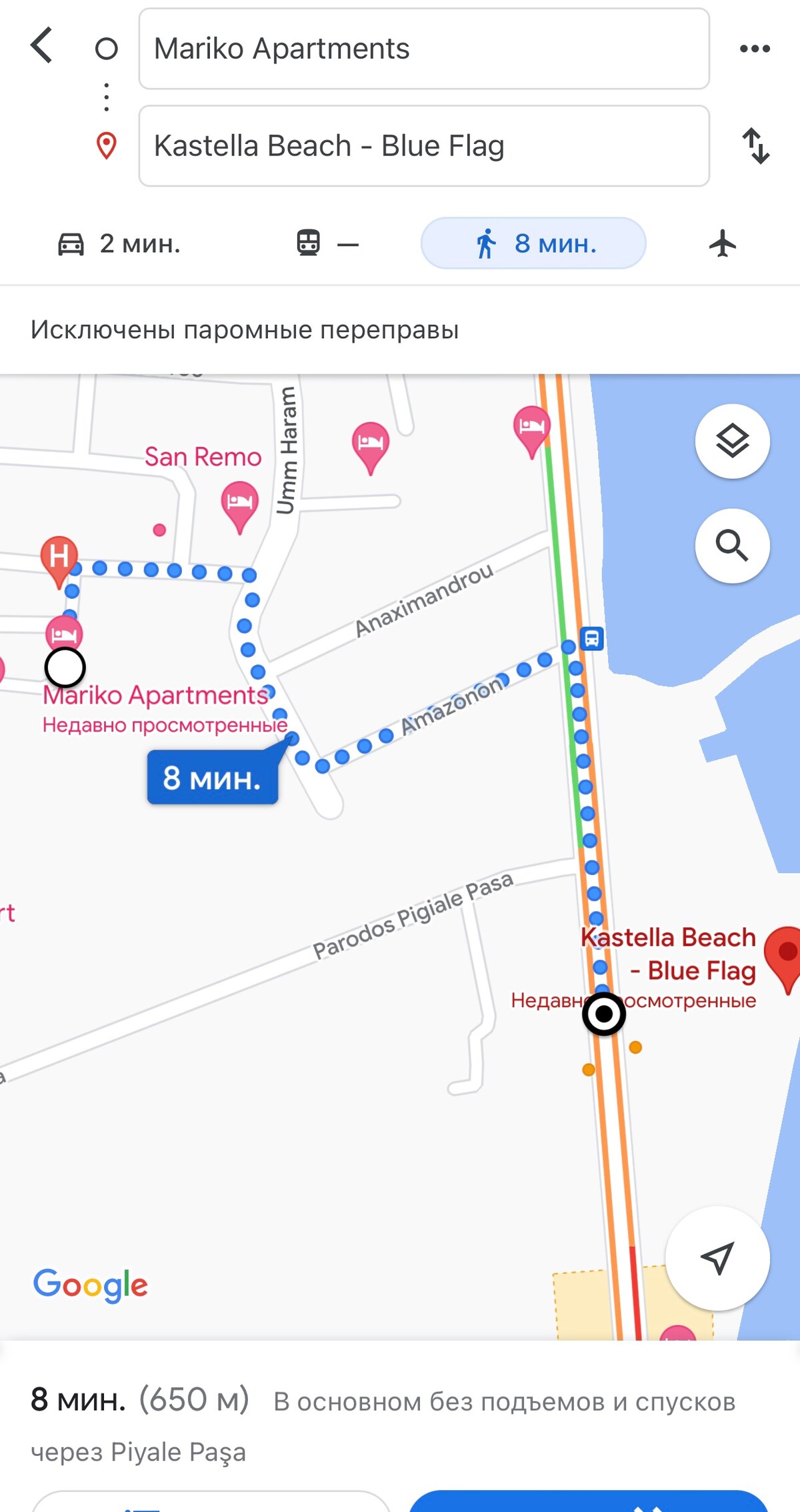Go back using the arrow
Viewport: 800px width, 1512px height.
(x=42, y=46)
